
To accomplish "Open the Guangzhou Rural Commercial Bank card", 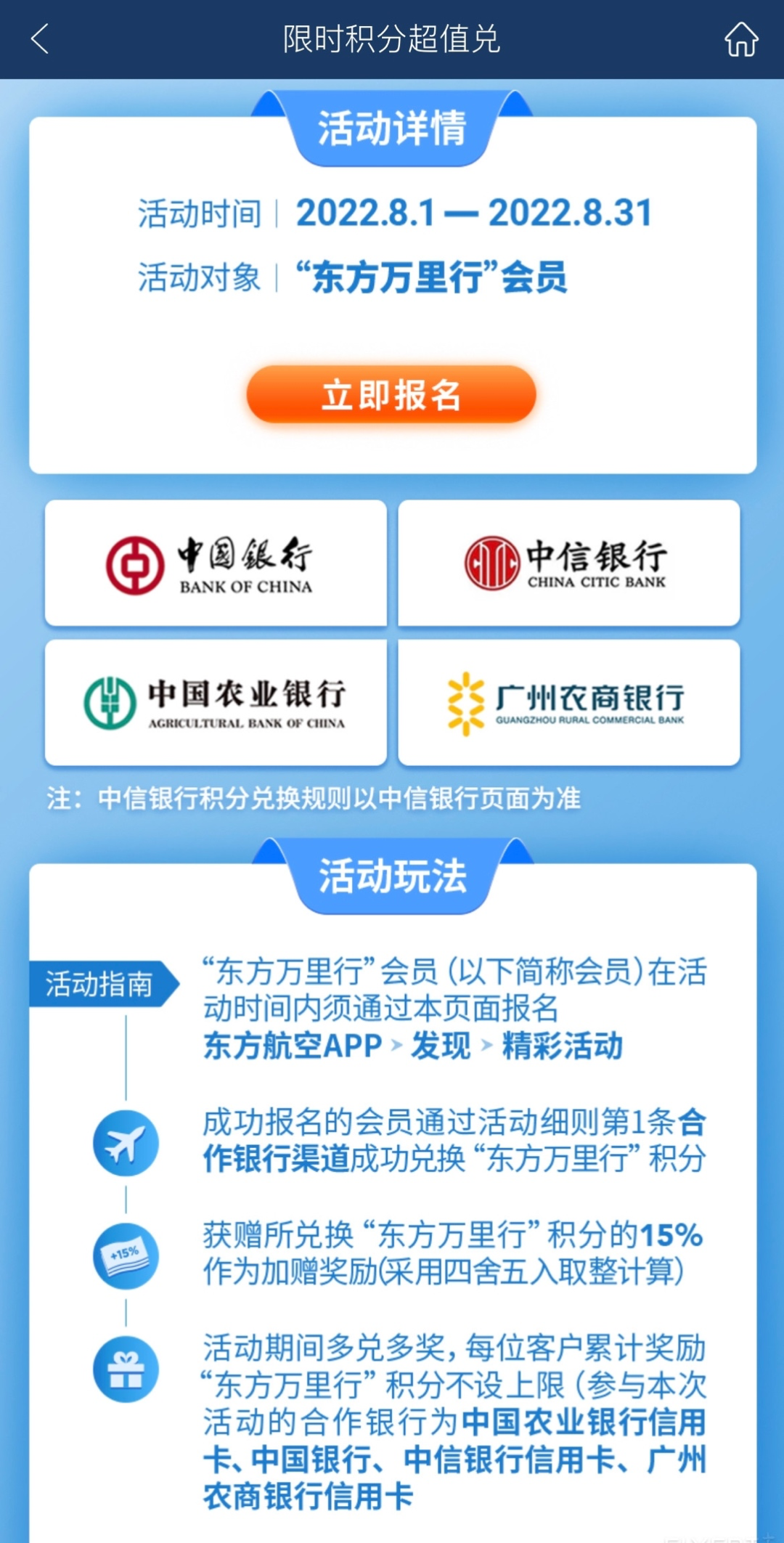I will [x=568, y=702].
